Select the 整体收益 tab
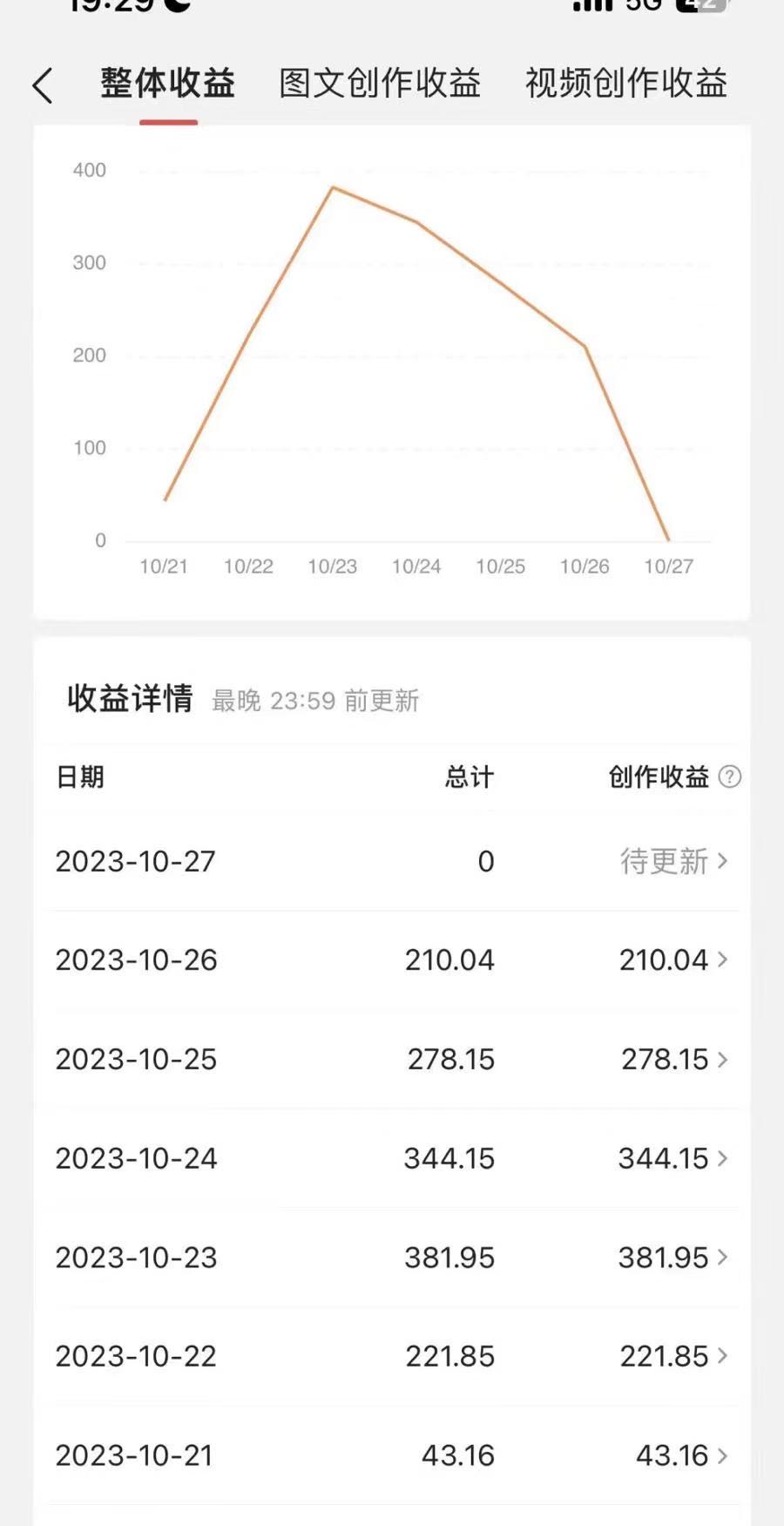This screenshot has height=1526, width=784. click(x=167, y=84)
